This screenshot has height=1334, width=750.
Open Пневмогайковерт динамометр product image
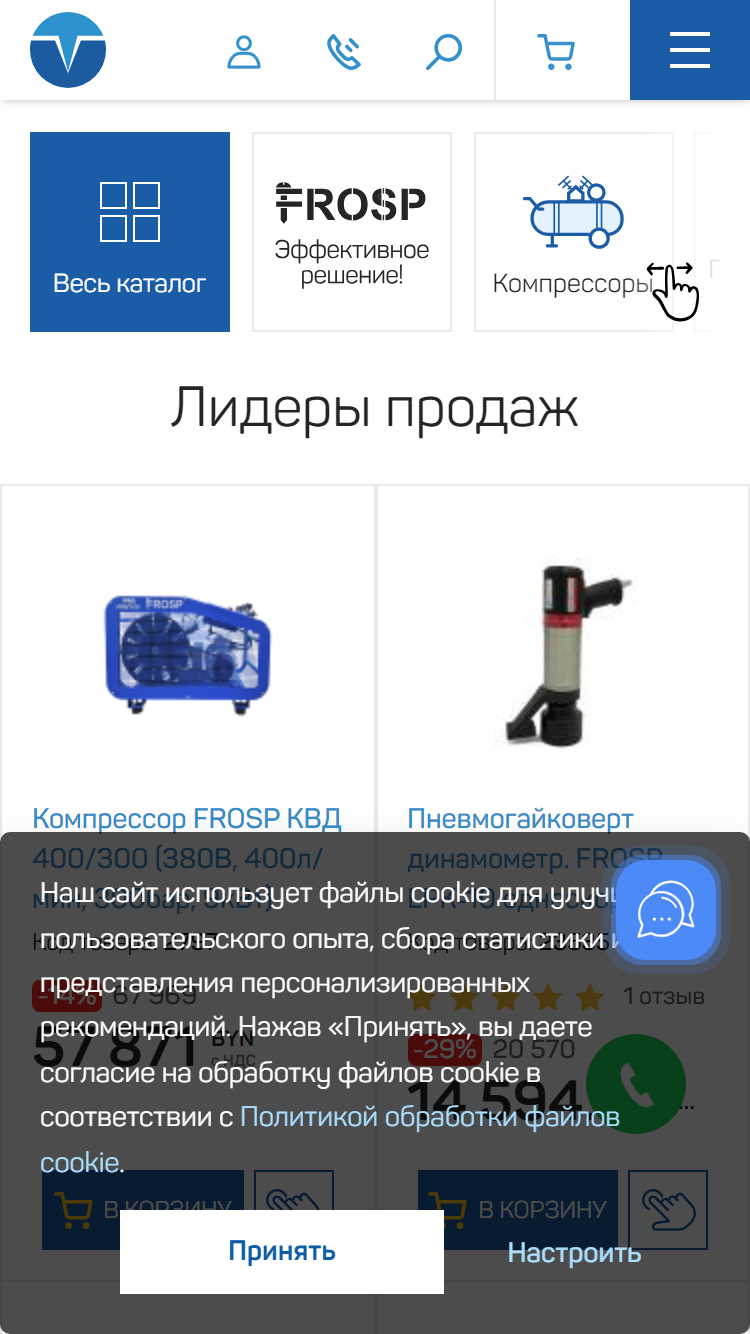(563, 655)
